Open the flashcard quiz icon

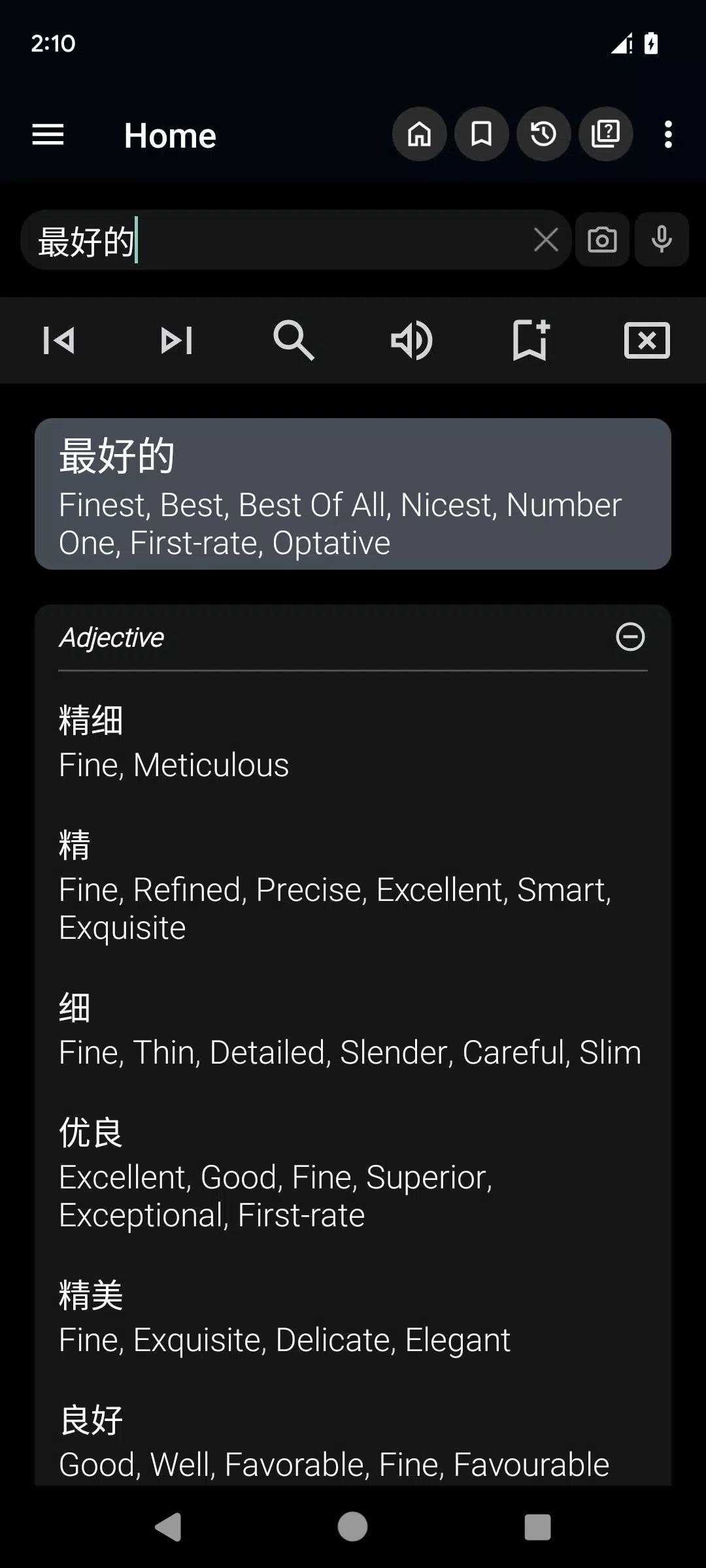point(606,135)
